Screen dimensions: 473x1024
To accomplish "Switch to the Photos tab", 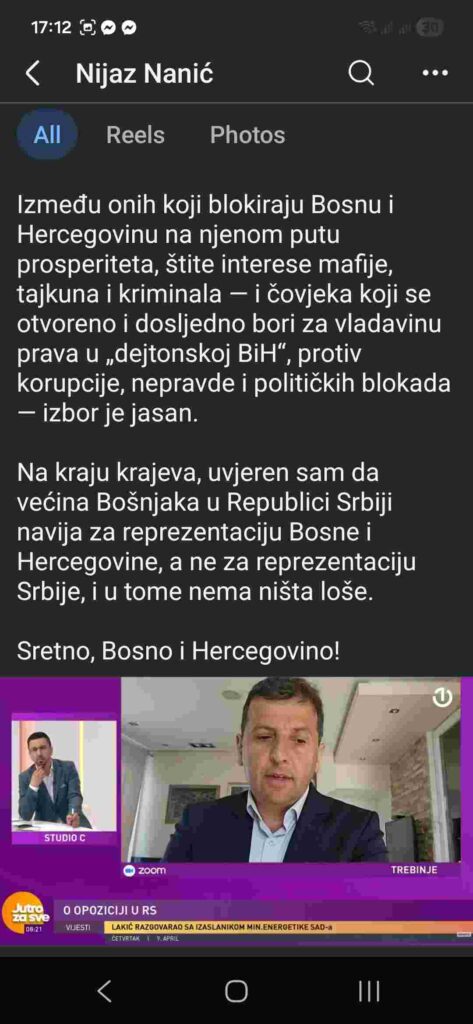I will 248,135.
